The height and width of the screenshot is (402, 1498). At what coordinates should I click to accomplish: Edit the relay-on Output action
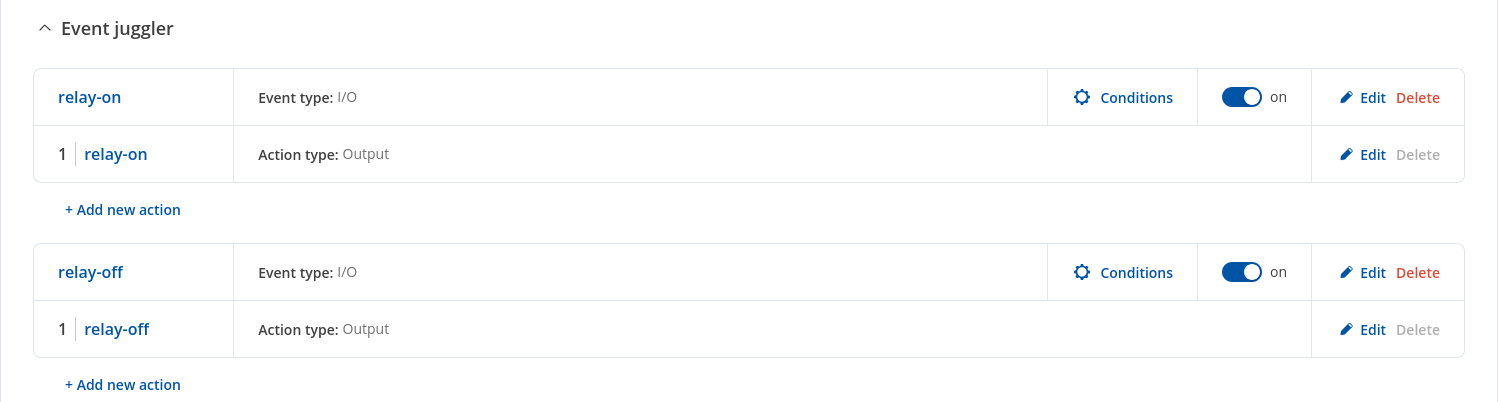pyautogui.click(x=1363, y=155)
